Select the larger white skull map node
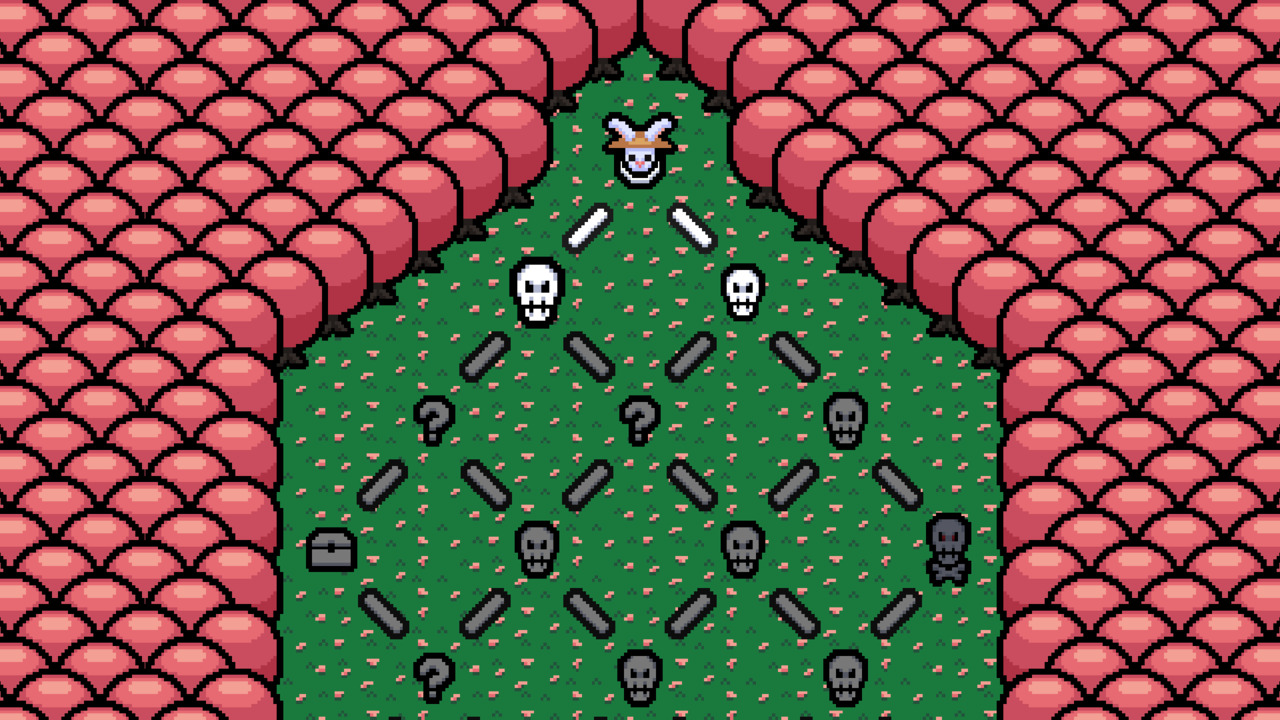Image resolution: width=1280 pixels, height=720 pixels. 537,291
